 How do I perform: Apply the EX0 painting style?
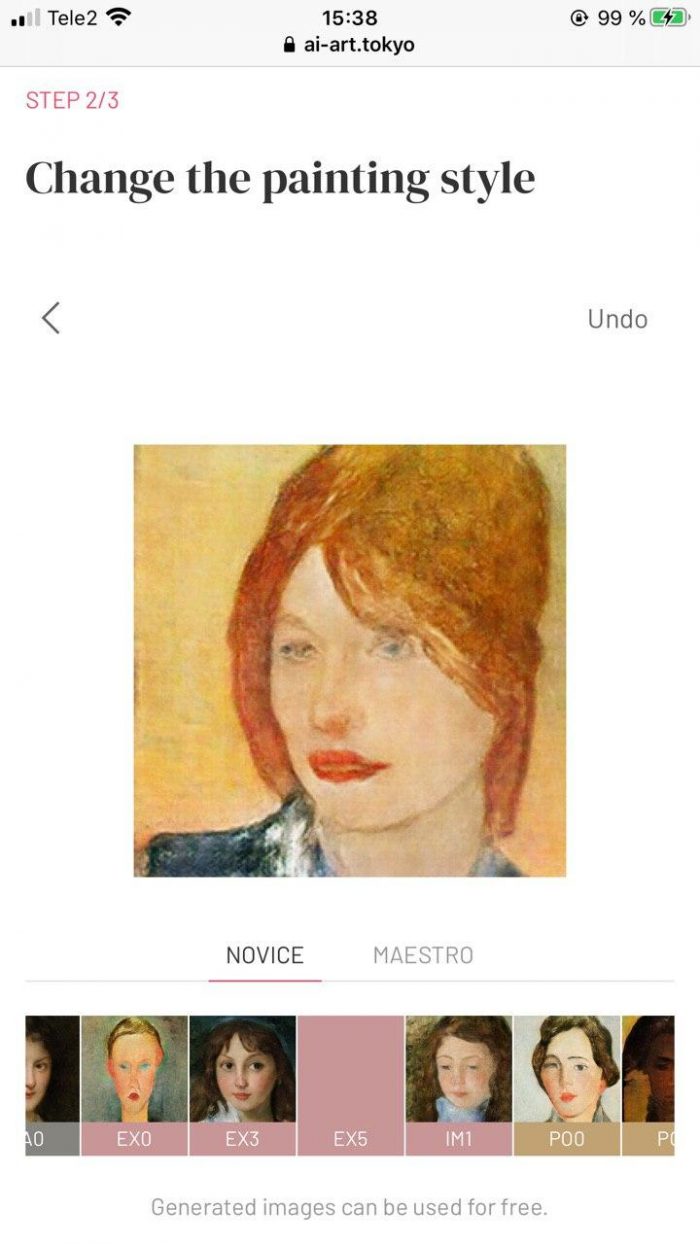pos(134,1085)
